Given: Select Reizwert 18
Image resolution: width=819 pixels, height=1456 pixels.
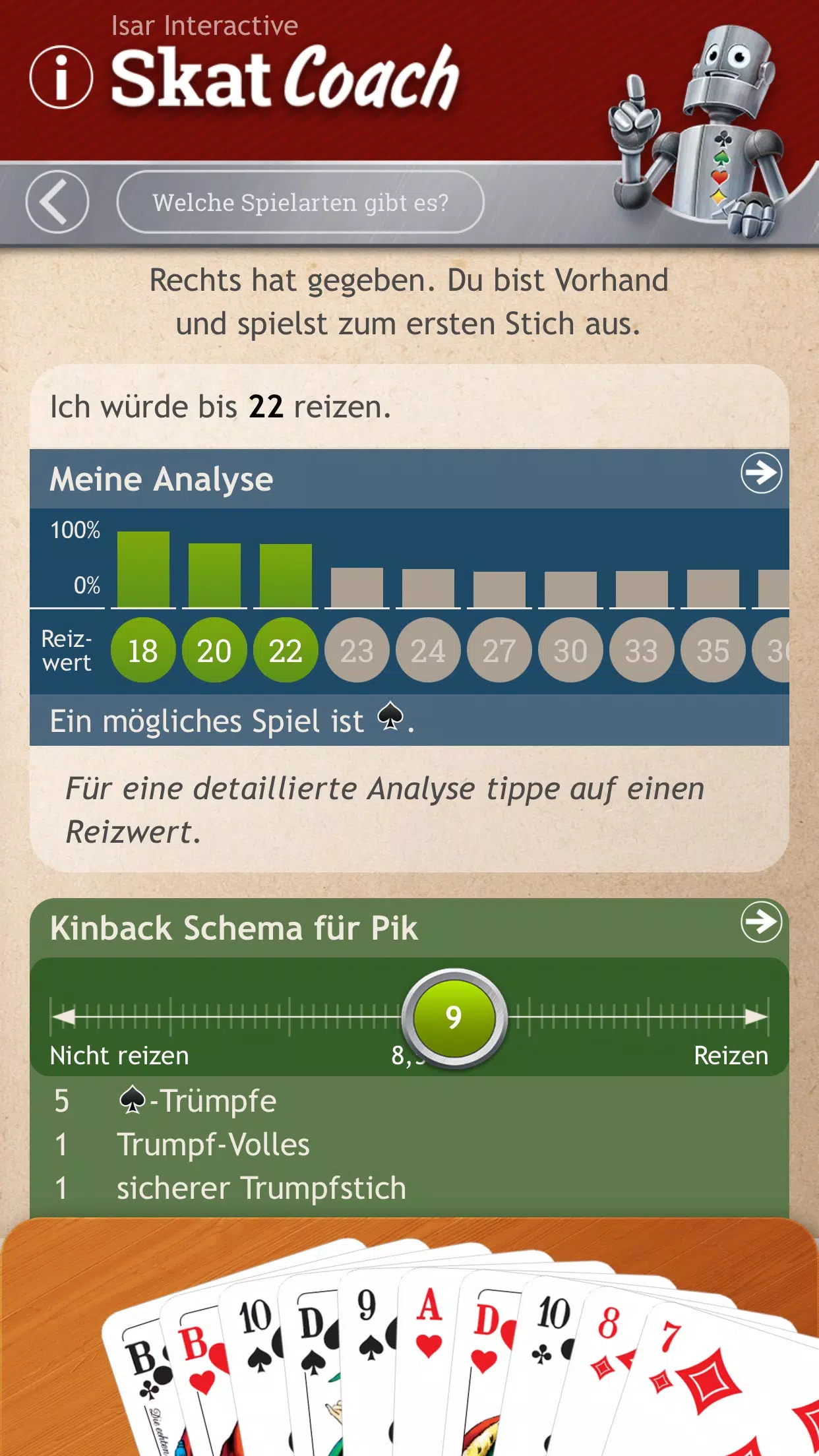Looking at the screenshot, I should coord(143,650).
